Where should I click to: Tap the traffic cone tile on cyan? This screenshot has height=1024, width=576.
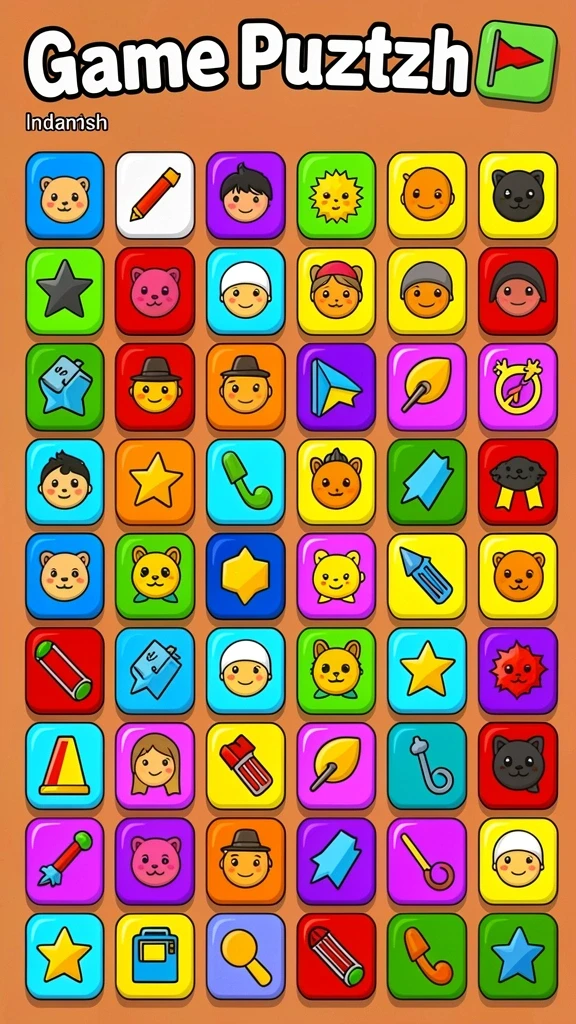click(x=65, y=765)
